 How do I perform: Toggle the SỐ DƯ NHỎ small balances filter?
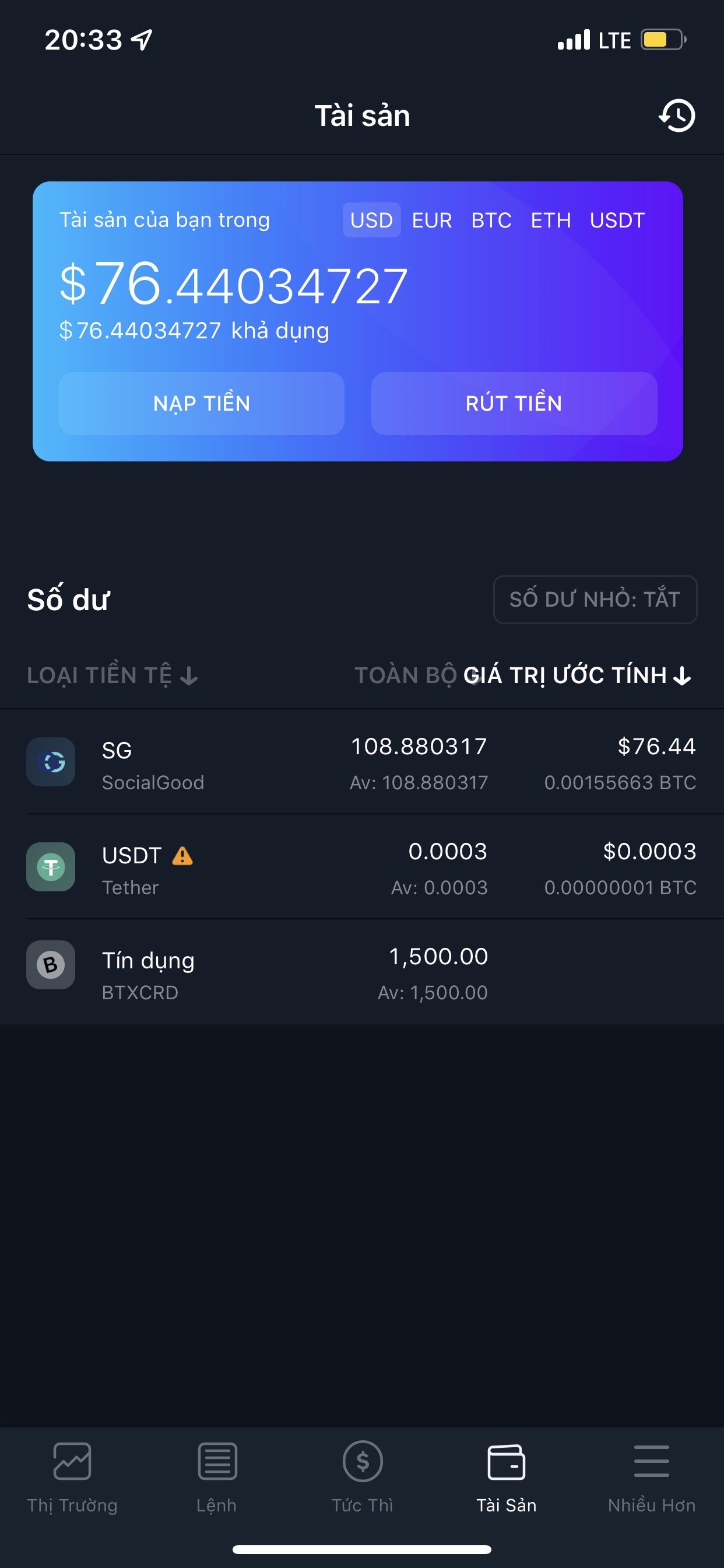[595, 600]
